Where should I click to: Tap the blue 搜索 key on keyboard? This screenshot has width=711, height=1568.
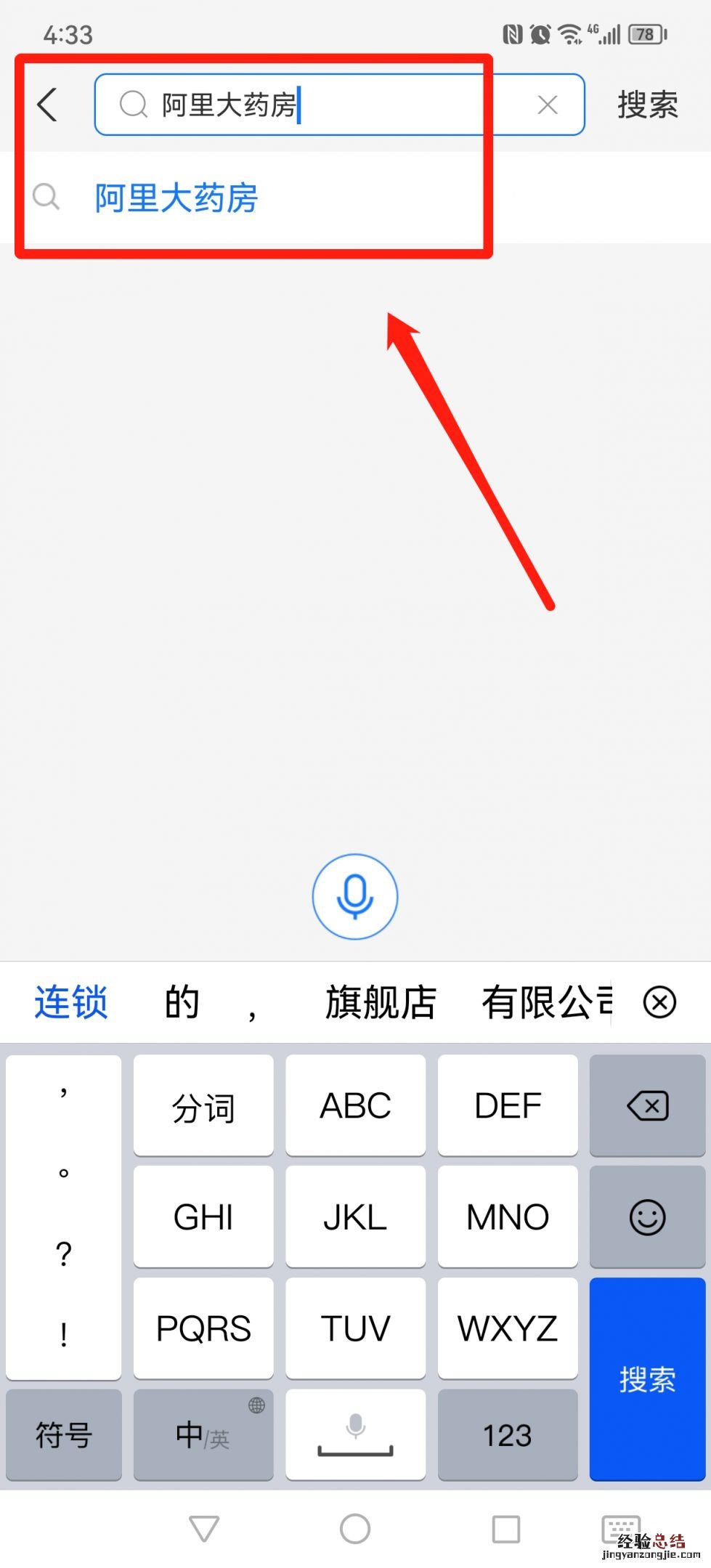pyautogui.click(x=647, y=1378)
